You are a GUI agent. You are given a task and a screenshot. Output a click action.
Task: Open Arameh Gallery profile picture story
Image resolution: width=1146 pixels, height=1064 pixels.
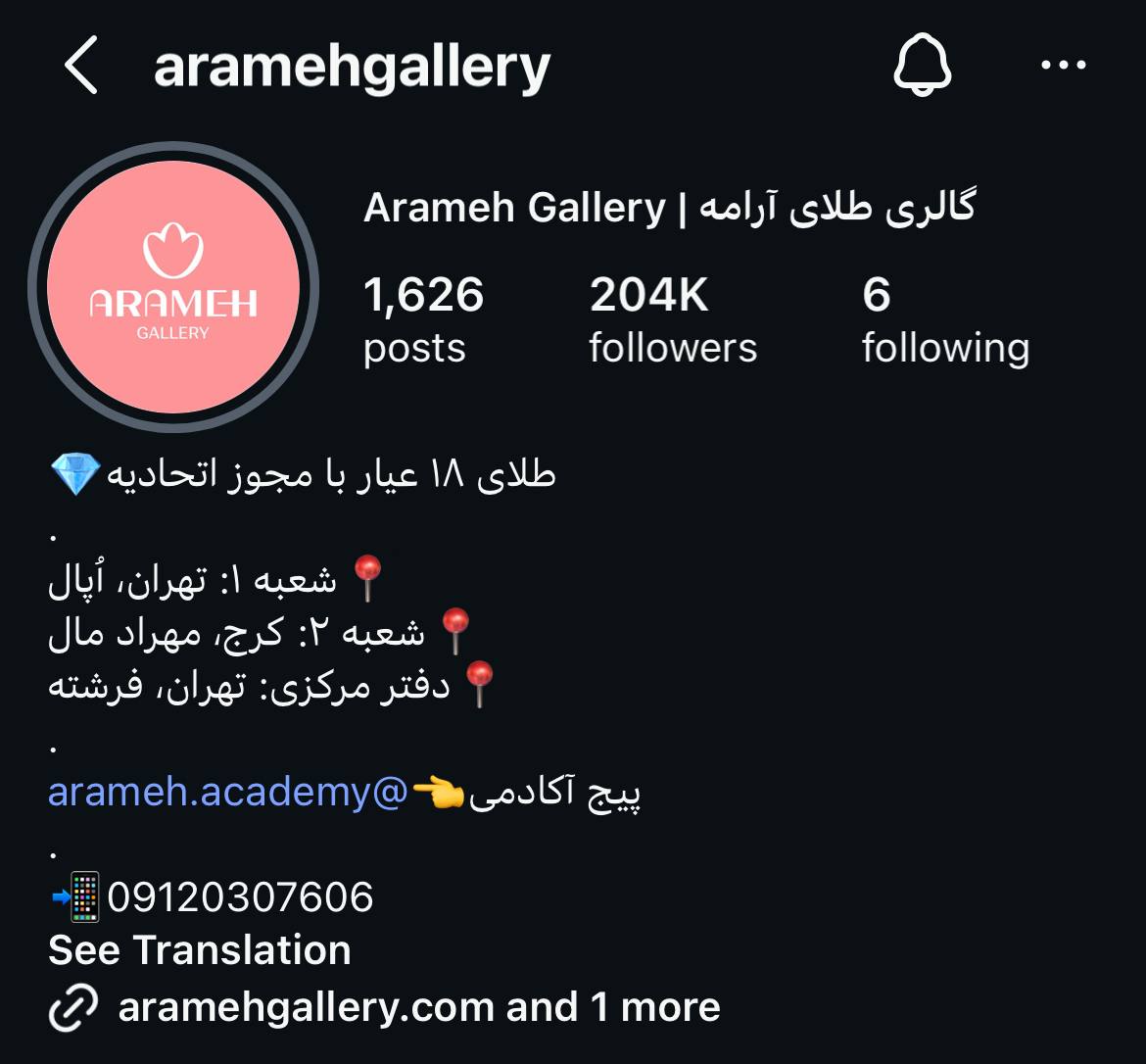pos(173,288)
